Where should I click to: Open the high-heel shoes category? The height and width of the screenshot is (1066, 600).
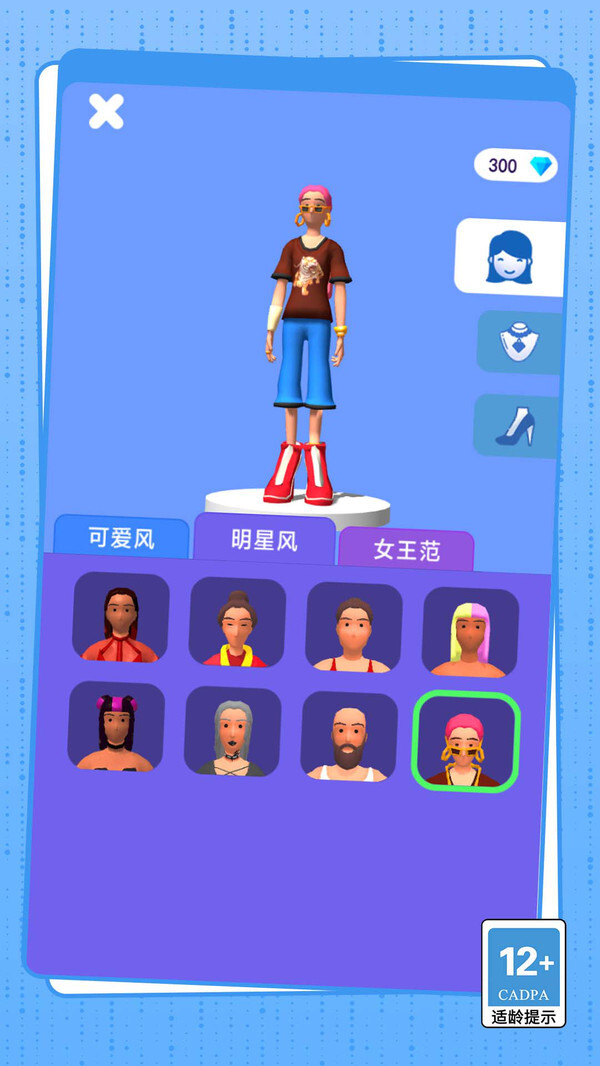[516, 425]
